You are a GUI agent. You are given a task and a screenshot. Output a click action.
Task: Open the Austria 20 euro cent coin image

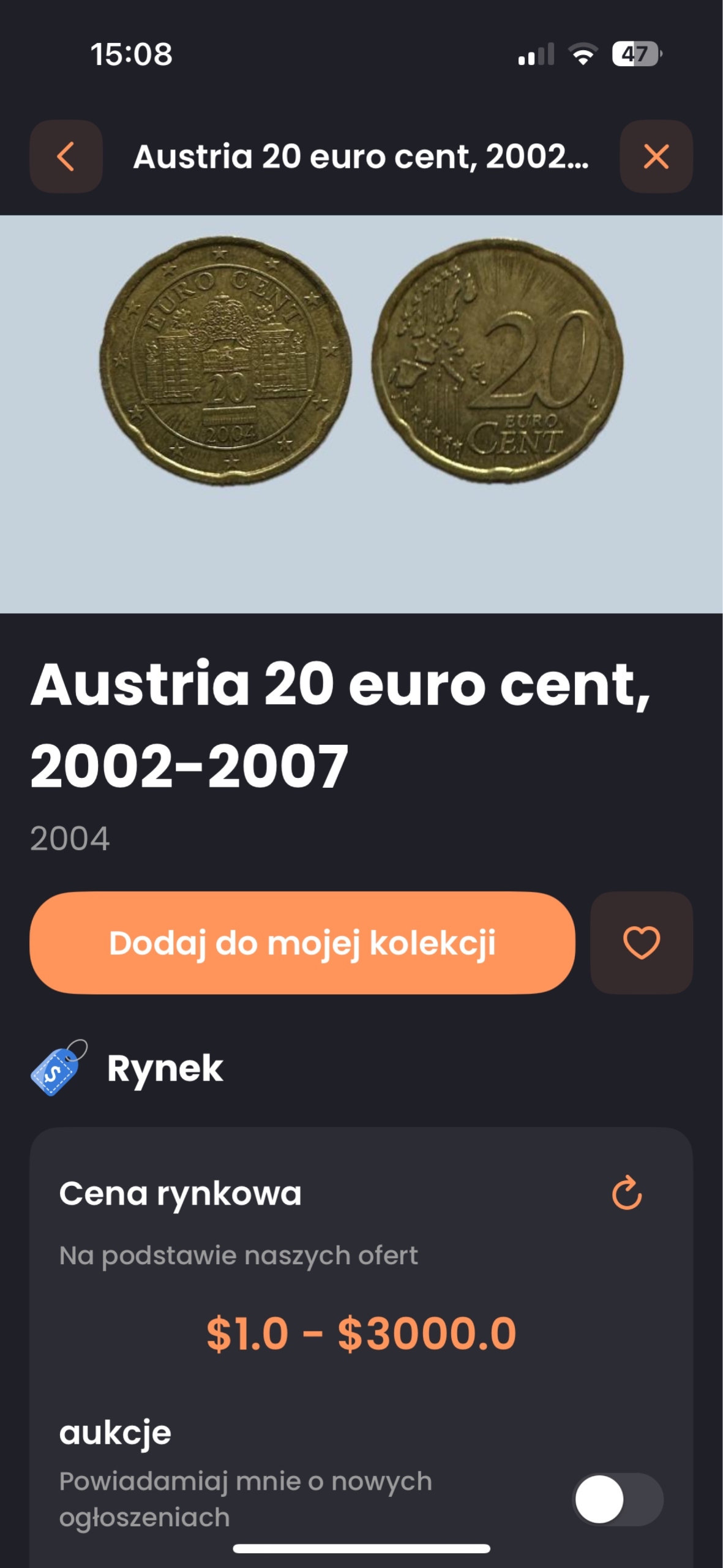(x=361, y=361)
